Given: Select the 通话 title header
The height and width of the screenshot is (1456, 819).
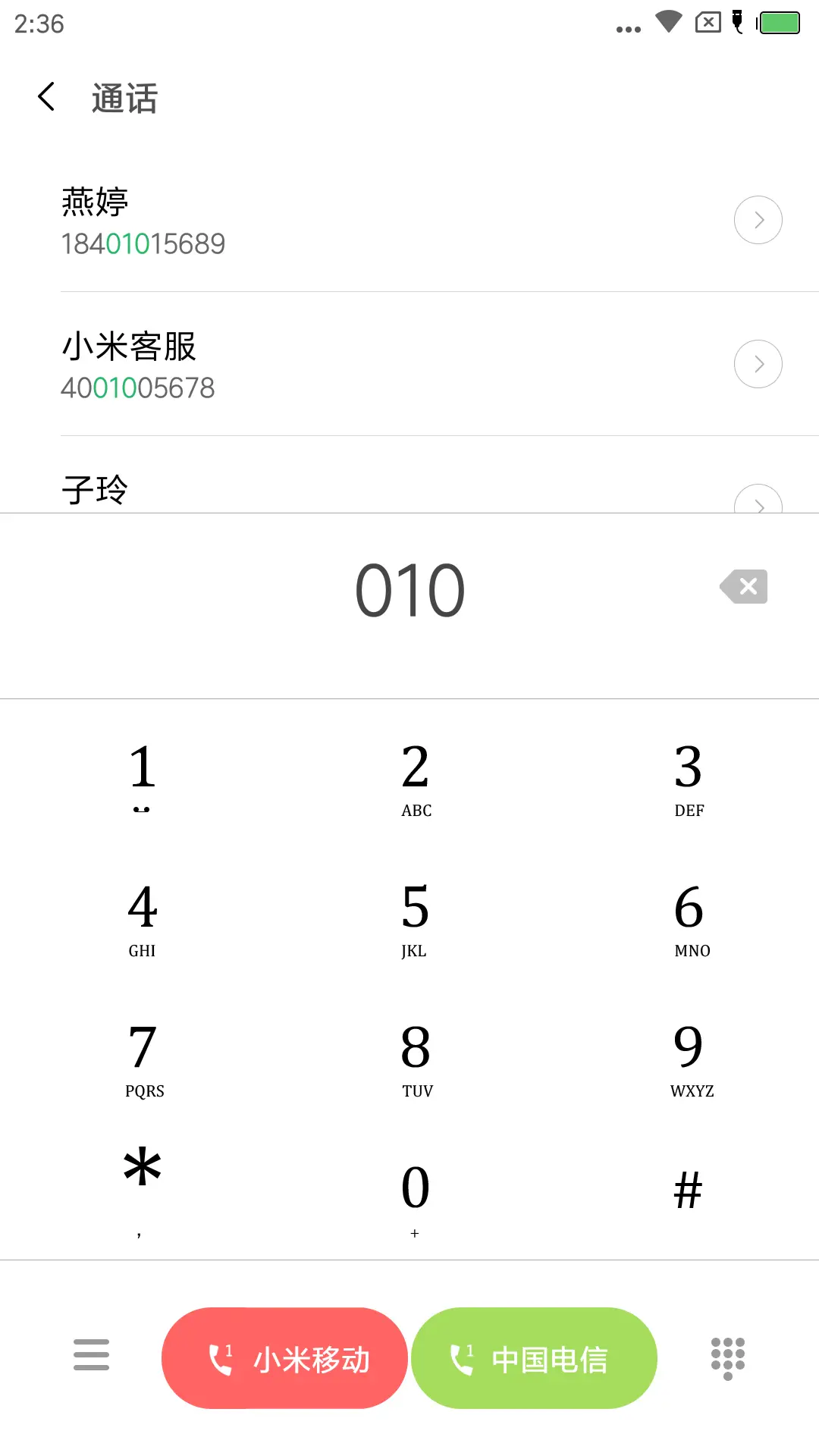Looking at the screenshot, I should (124, 99).
